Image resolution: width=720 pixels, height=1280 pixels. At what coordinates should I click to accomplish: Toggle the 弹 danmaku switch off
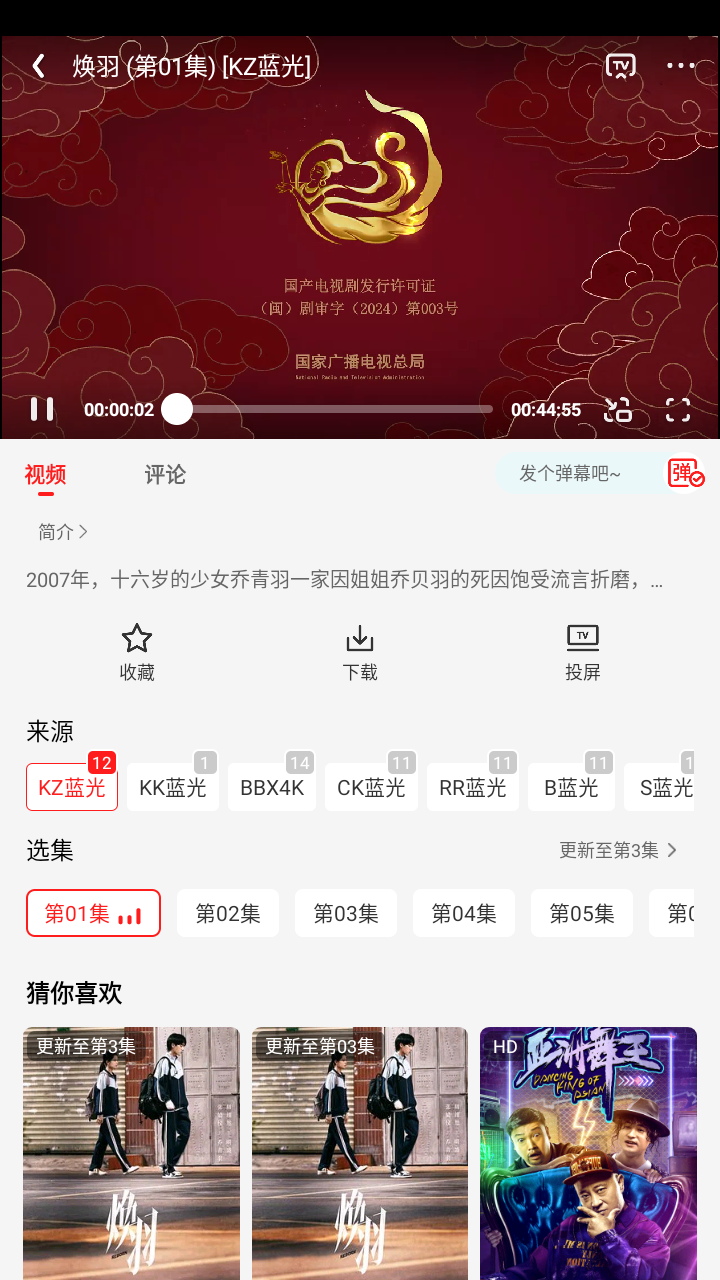pos(687,473)
